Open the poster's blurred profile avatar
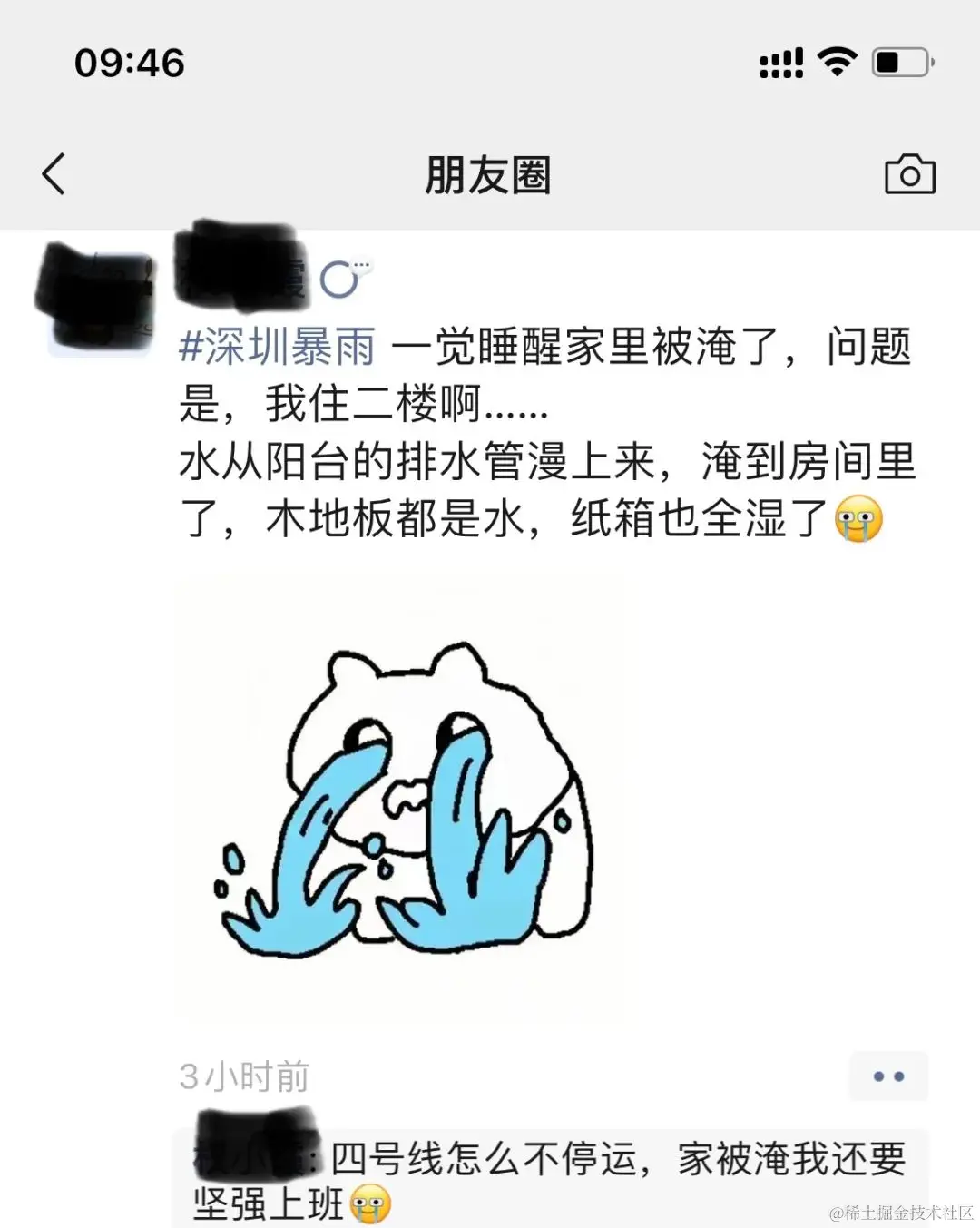This screenshot has height=1228, width=980. [x=95, y=295]
